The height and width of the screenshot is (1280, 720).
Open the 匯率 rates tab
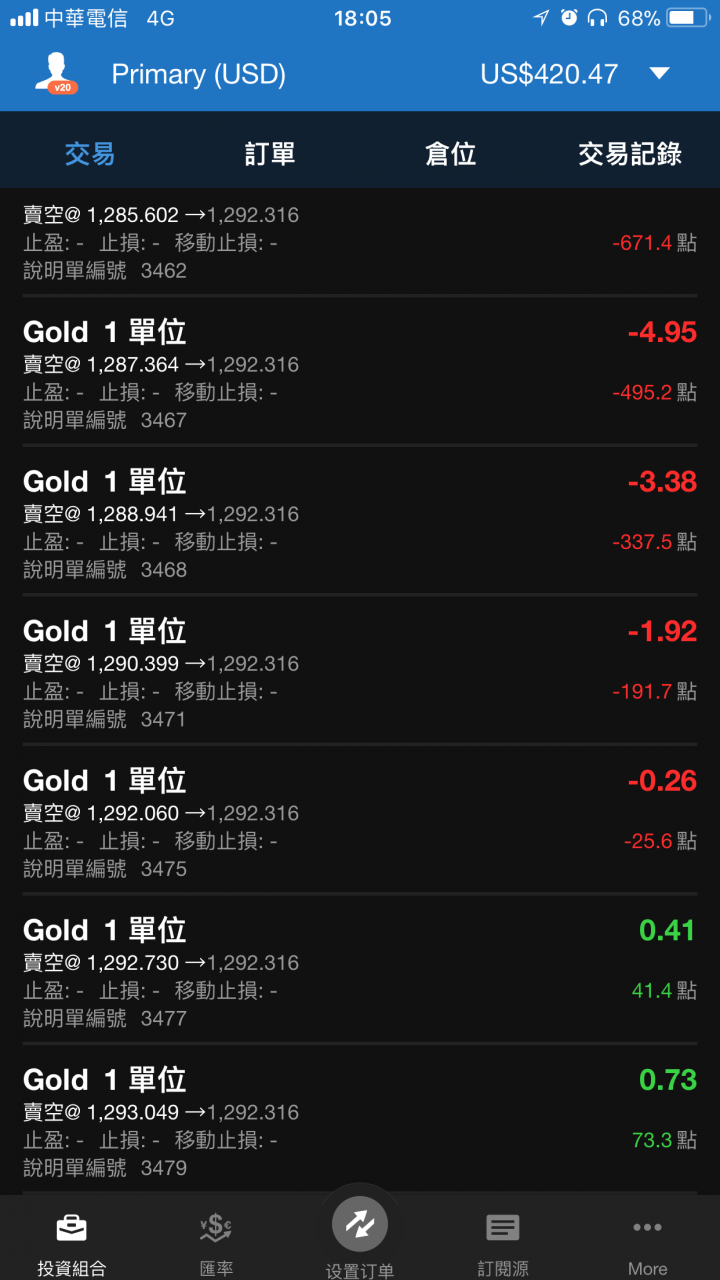216,1242
